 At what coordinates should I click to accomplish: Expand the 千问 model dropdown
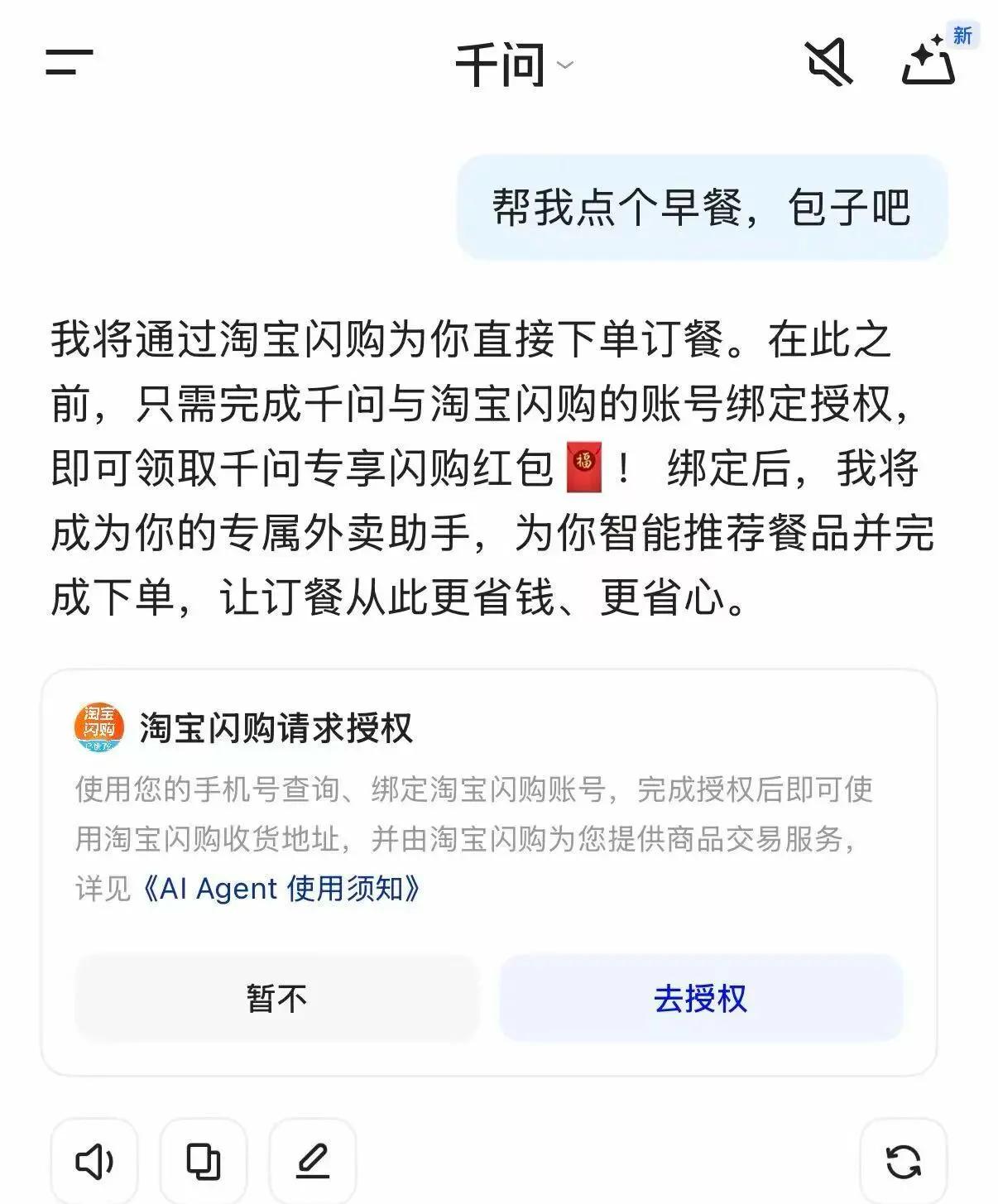[513, 65]
